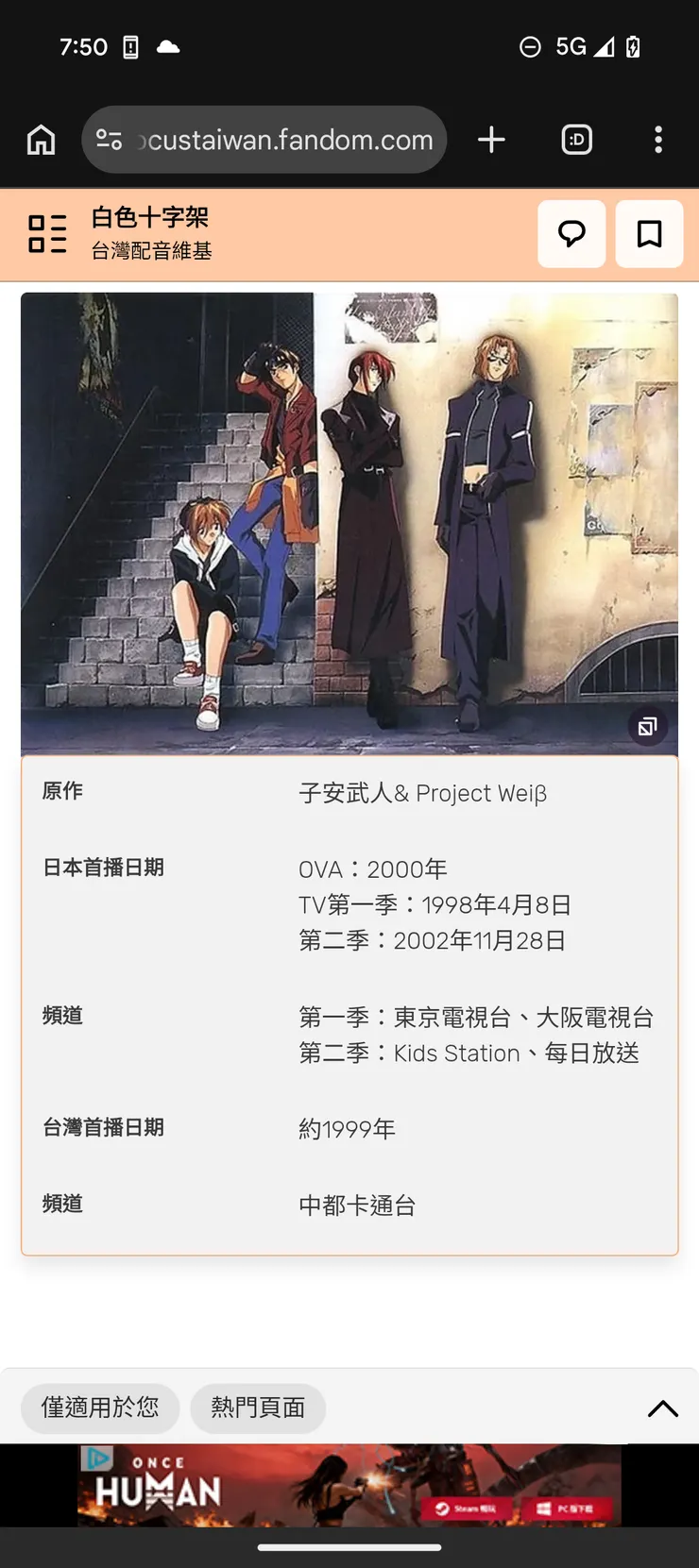Switch to the 僅適用於您 tab
The width and height of the screenshot is (699, 1568).
[x=100, y=1408]
